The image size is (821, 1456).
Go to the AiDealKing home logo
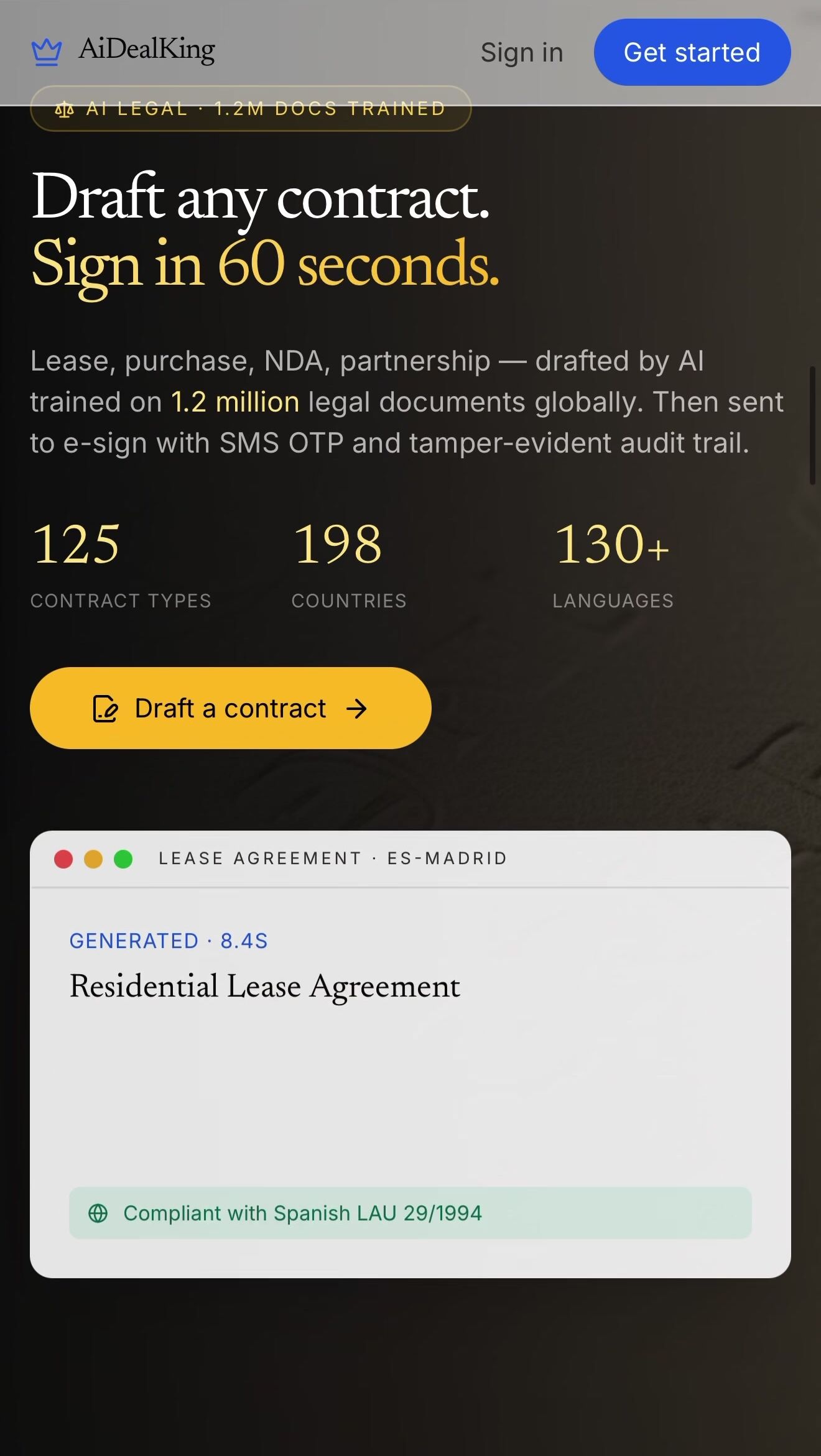(123, 51)
